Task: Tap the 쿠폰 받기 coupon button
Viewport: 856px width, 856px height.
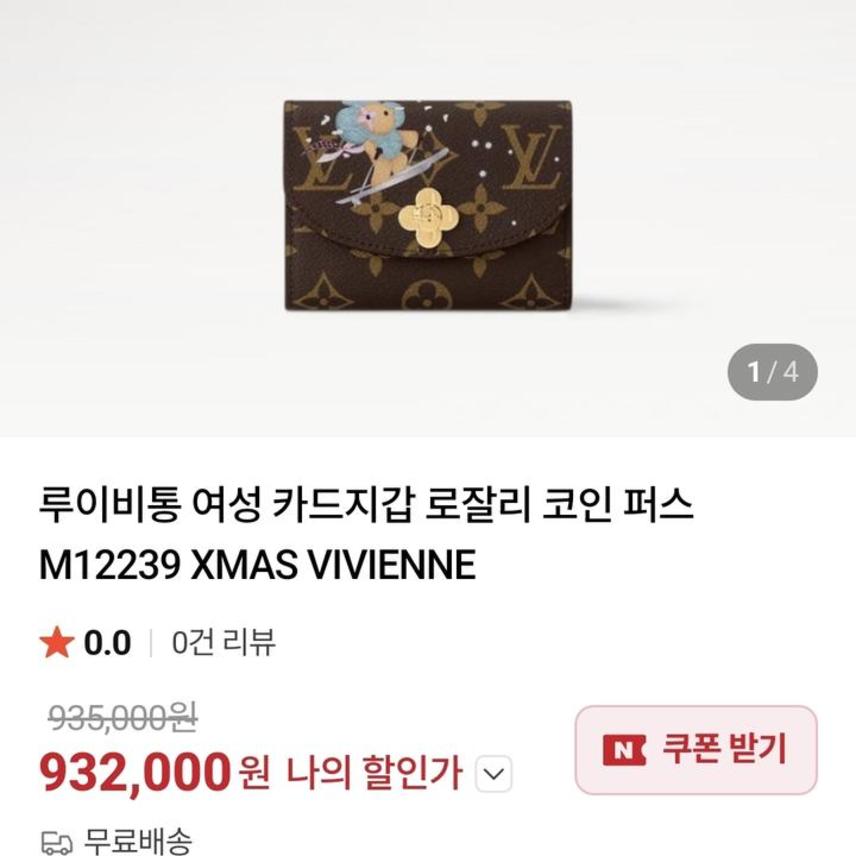Action: (696, 749)
